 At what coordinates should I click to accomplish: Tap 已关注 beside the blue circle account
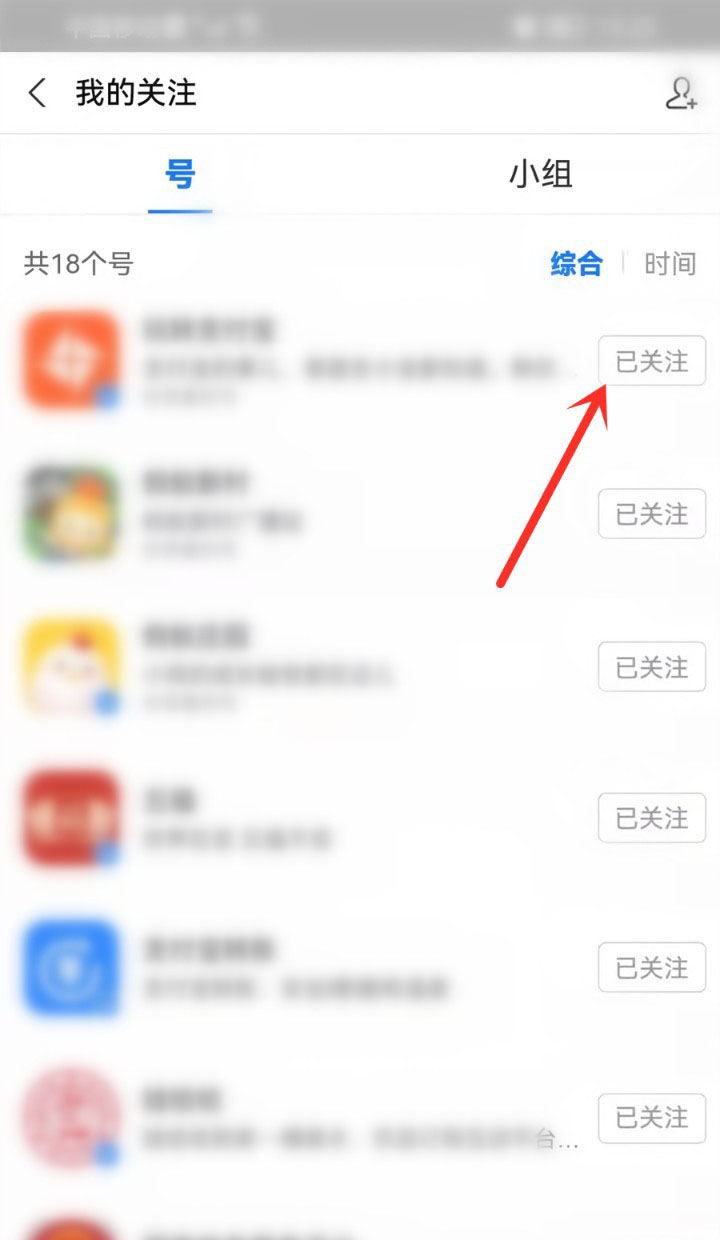click(x=651, y=968)
